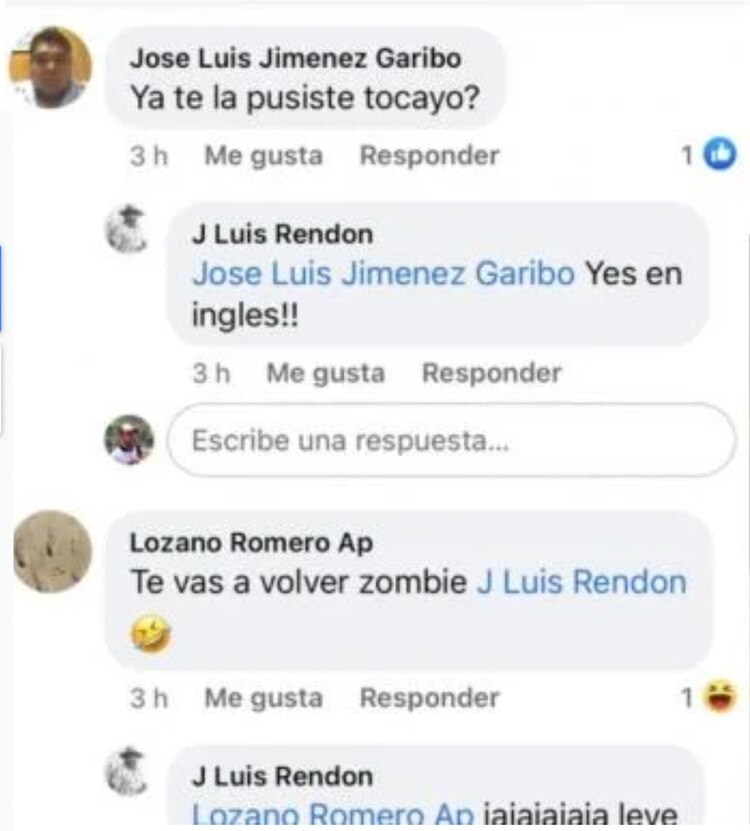Click the haha reaction beside Lozano's comment
750x831 pixels.
tap(718, 698)
